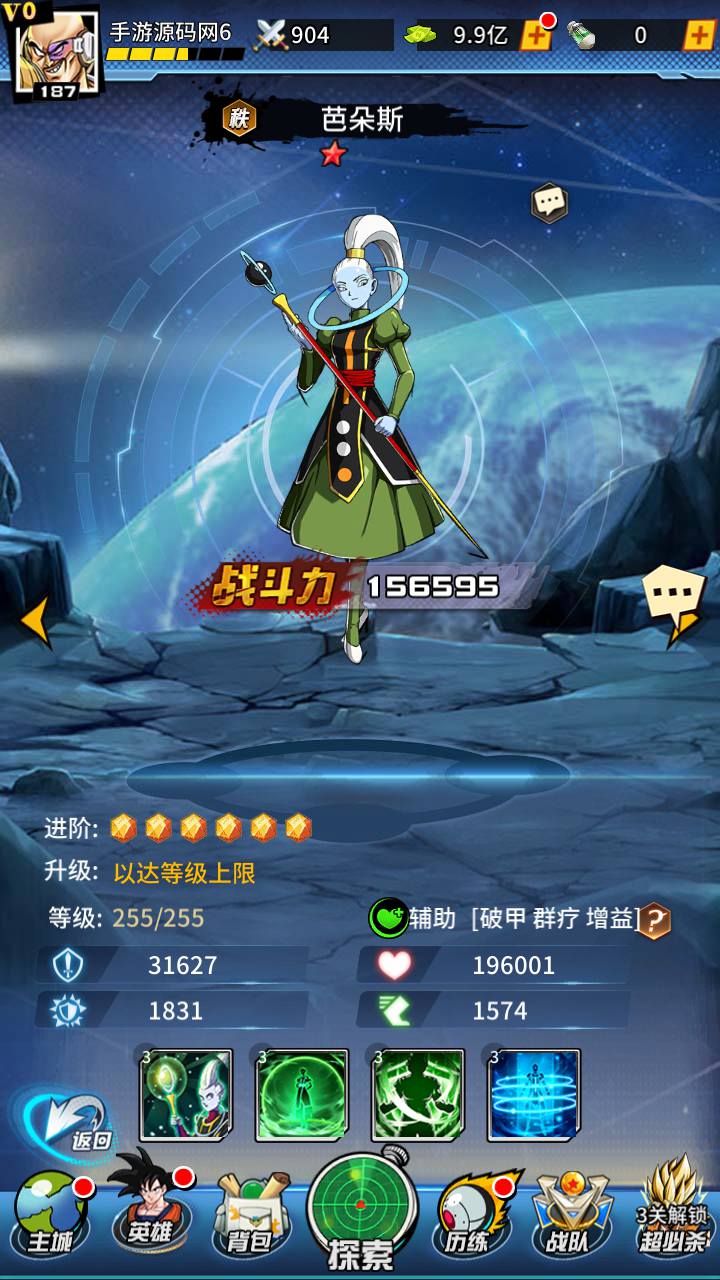The image size is (720, 1280).
Task: Switch to the previous hero with the left arrow
Action: coord(35,620)
